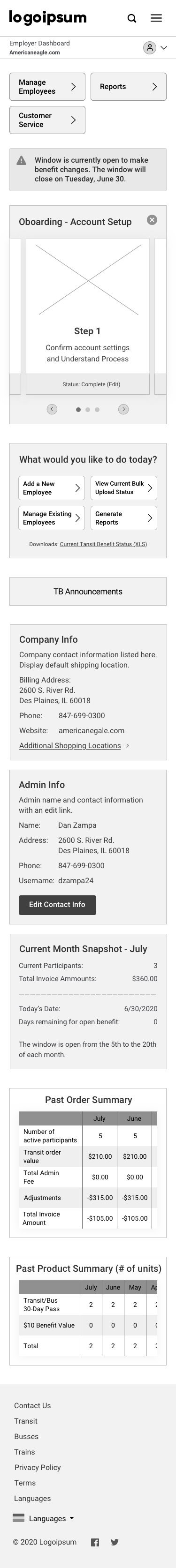Open the Facebook icon in footer
This screenshot has height=1568, width=176.
coord(95,1542)
